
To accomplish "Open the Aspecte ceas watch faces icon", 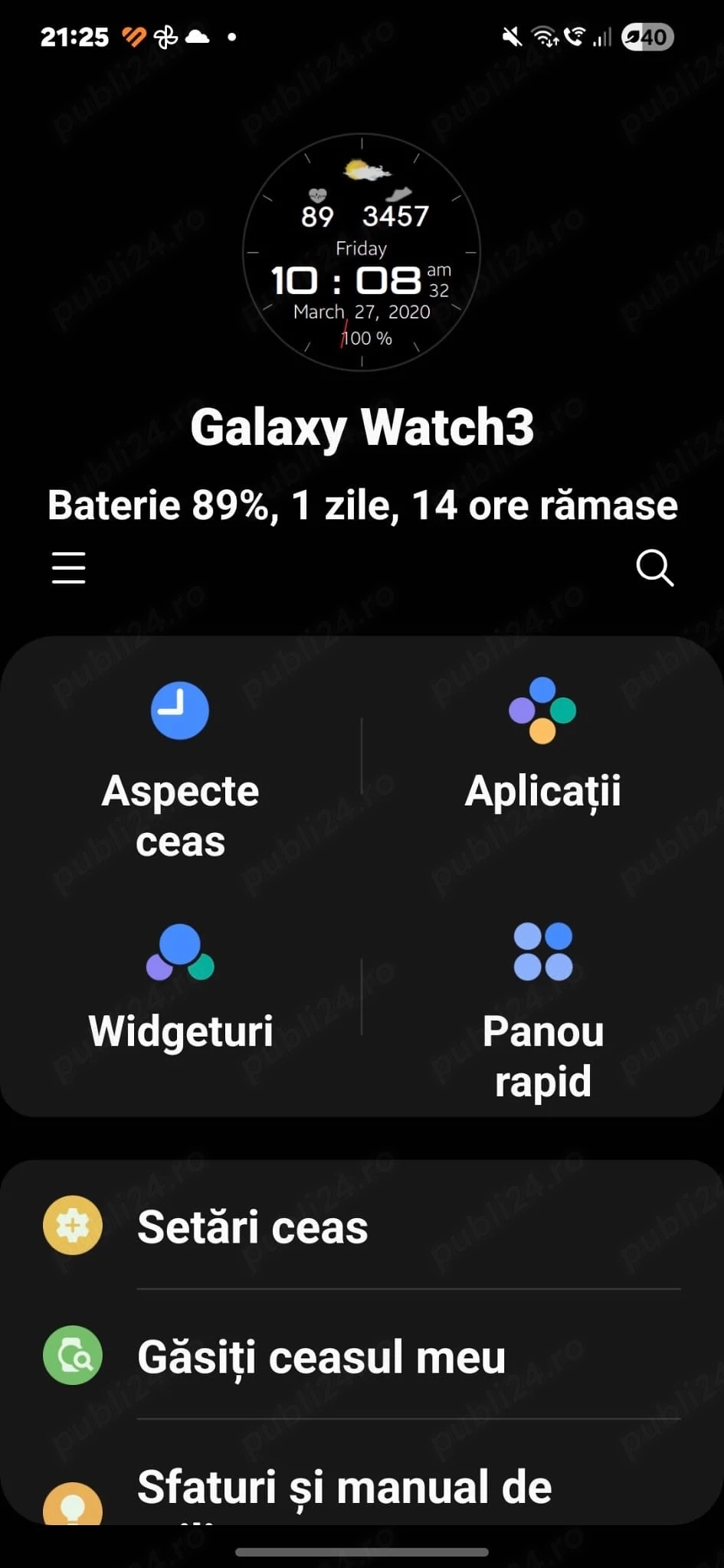I will (179, 710).
